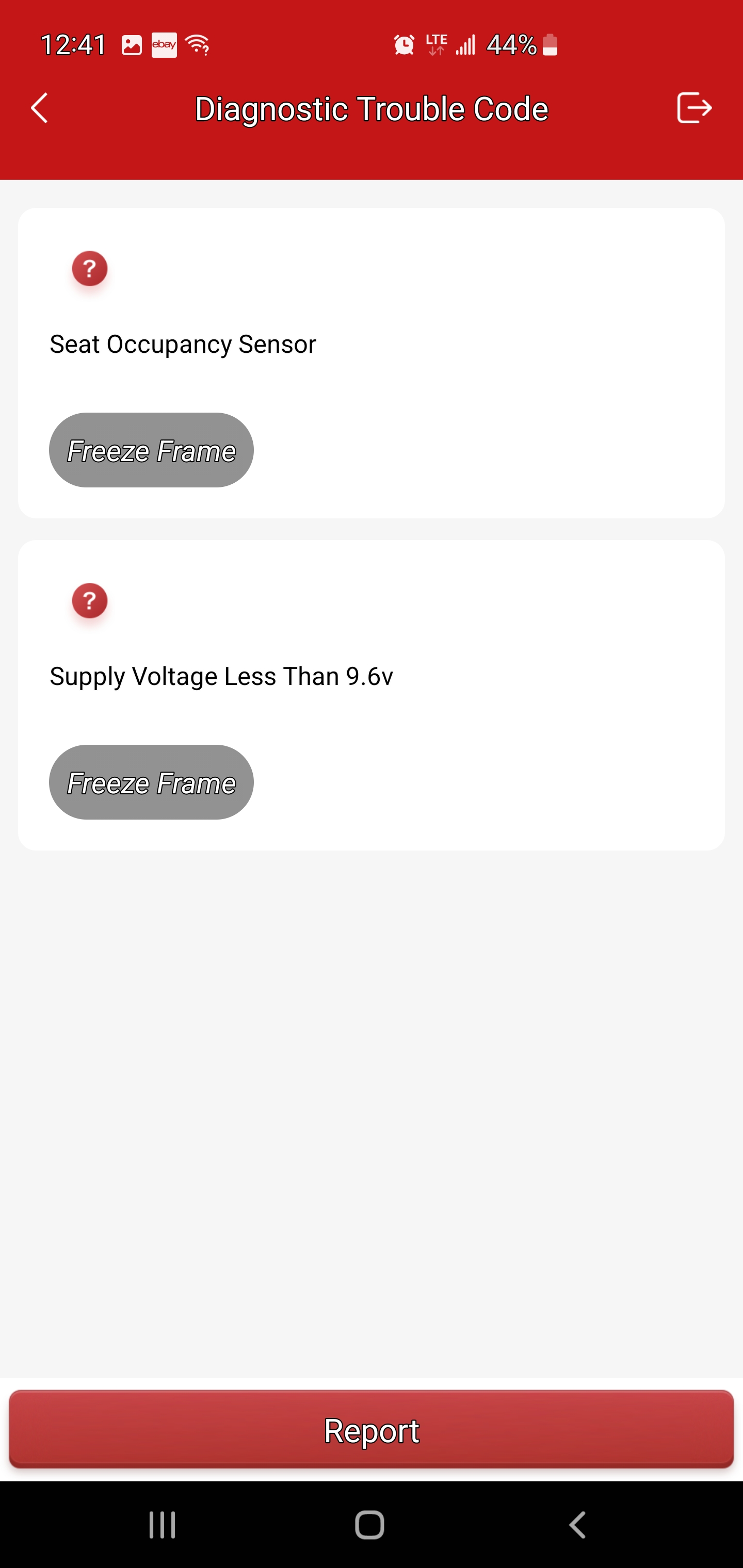Open help icon above Supply Voltage code
Image resolution: width=743 pixels, height=1568 pixels.
90,601
